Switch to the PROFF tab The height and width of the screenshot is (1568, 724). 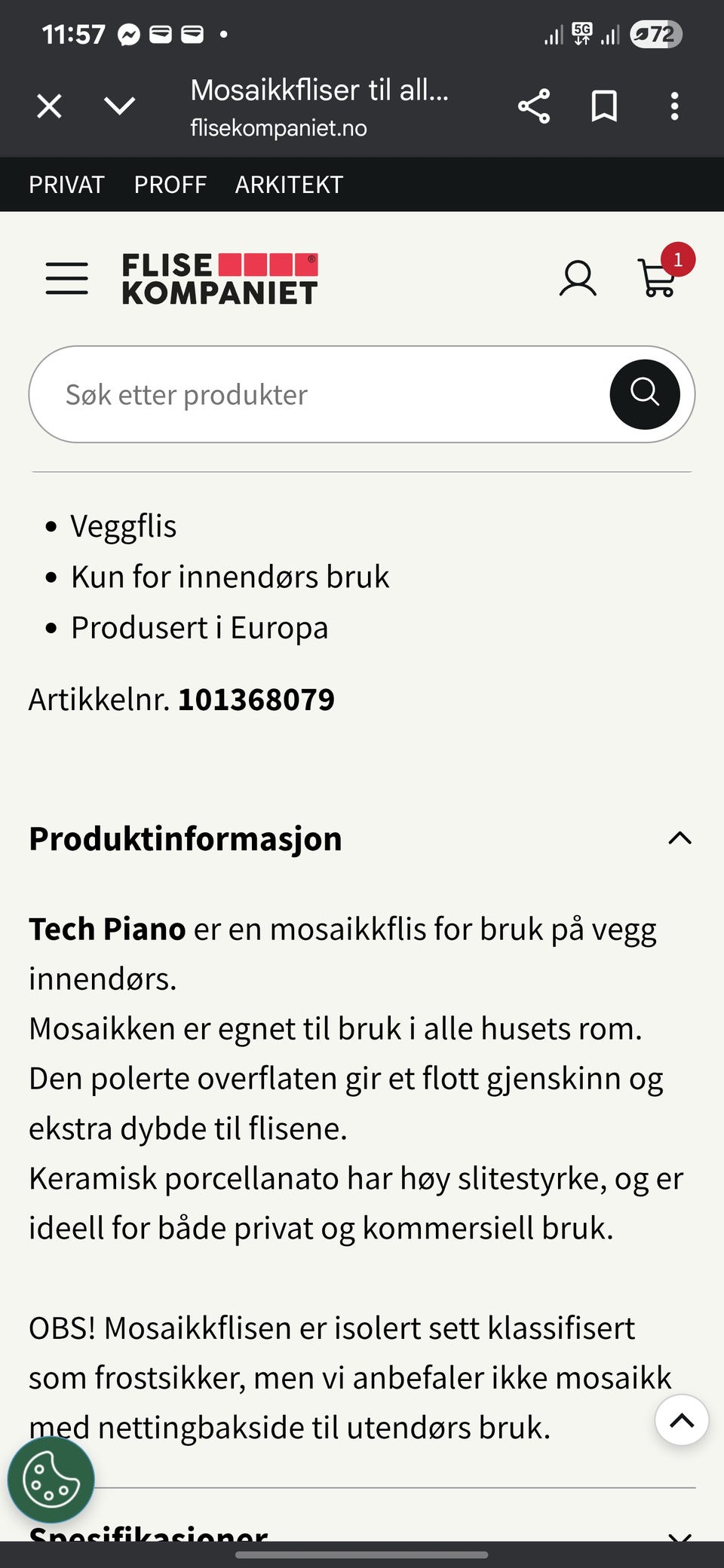(170, 183)
